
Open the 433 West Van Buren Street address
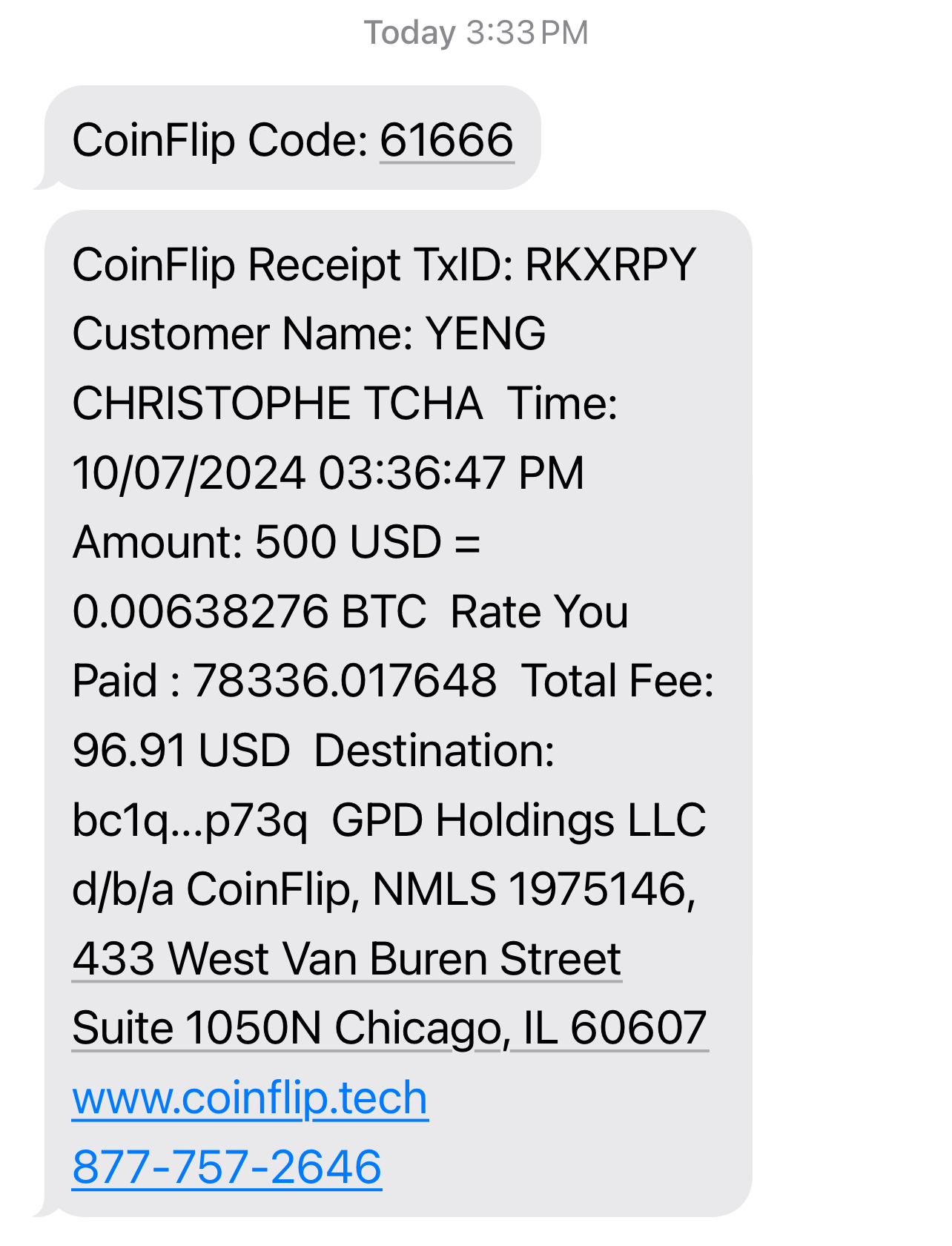tap(347, 959)
